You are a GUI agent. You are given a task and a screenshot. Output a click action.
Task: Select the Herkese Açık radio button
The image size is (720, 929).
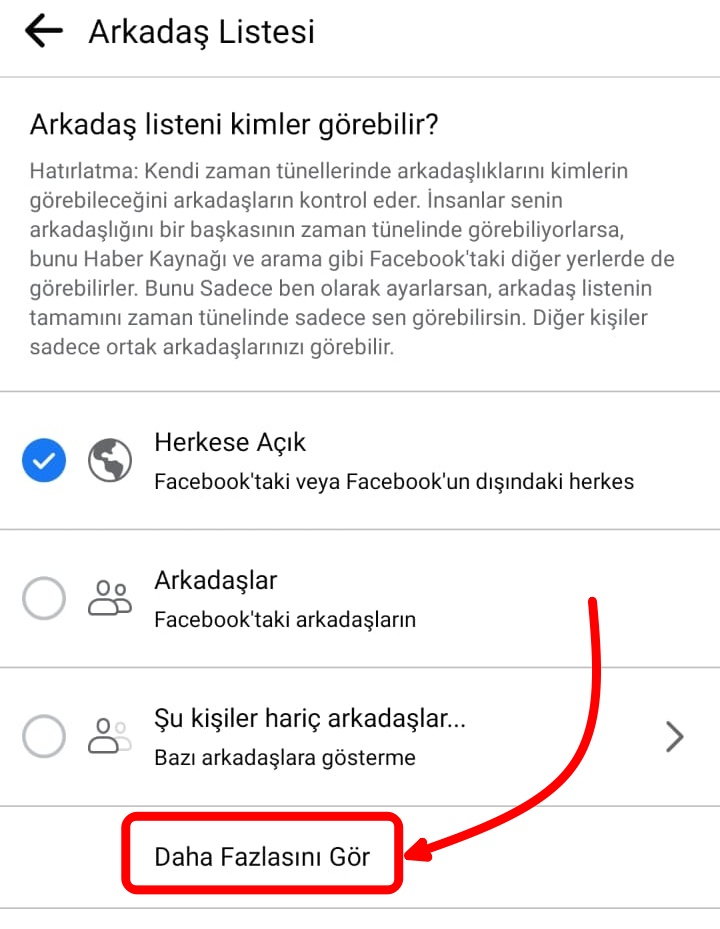[43, 460]
